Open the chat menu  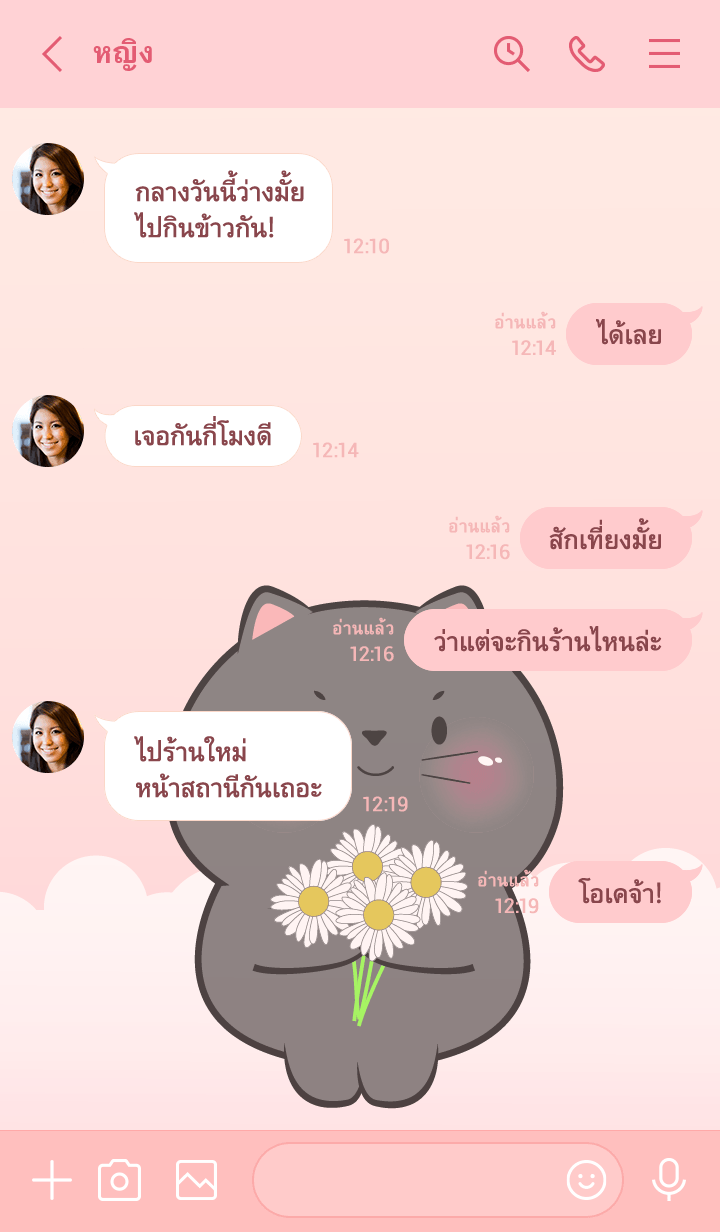pos(664,54)
